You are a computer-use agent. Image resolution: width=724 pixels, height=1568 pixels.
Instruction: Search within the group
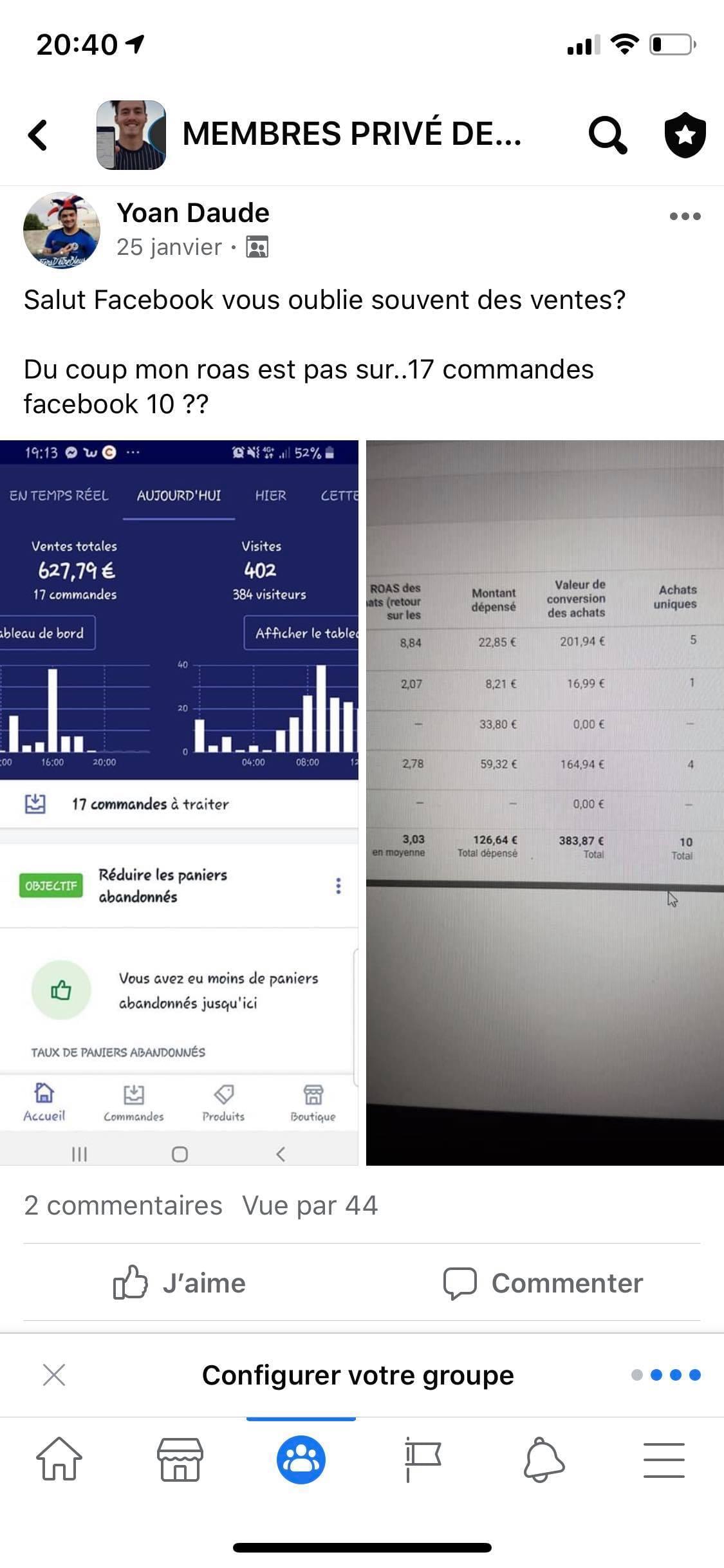point(607,135)
